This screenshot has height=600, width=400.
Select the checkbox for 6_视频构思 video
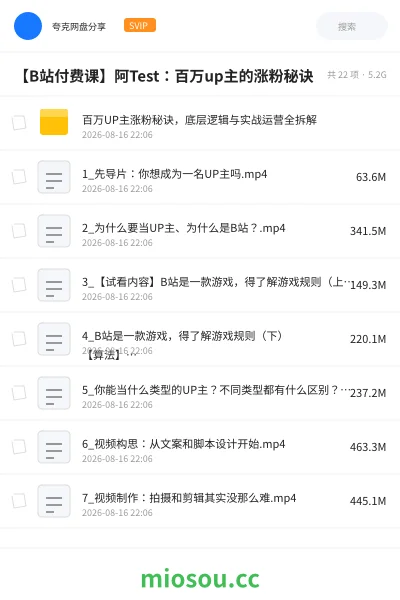pos(19,447)
